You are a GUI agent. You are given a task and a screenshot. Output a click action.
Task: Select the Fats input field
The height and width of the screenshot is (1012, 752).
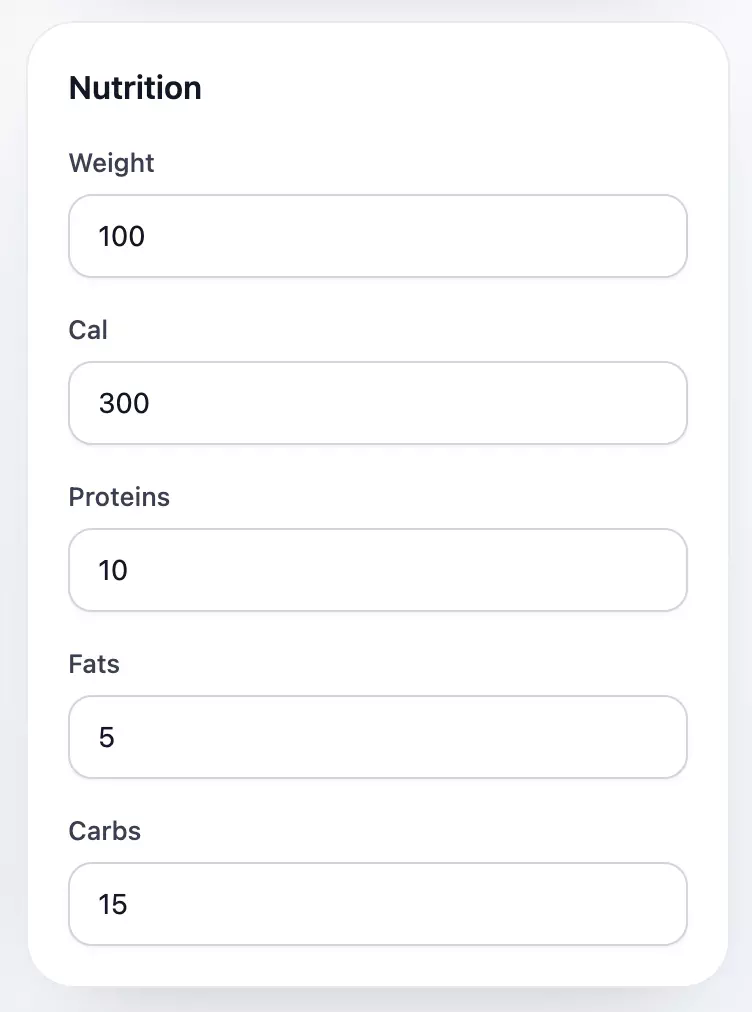[378, 737]
